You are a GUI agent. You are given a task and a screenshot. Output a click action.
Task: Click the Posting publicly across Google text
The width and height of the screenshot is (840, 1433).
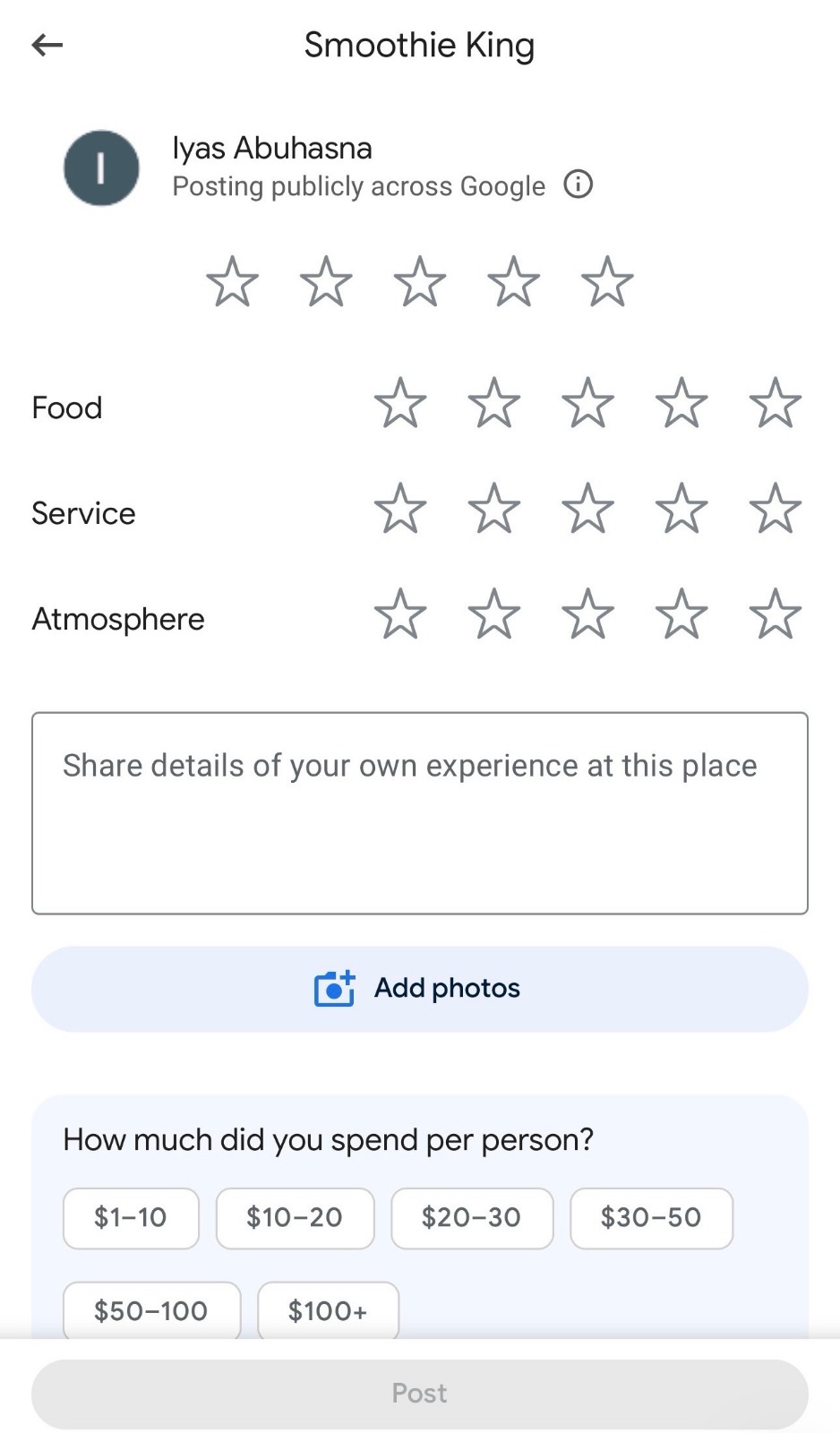(358, 186)
